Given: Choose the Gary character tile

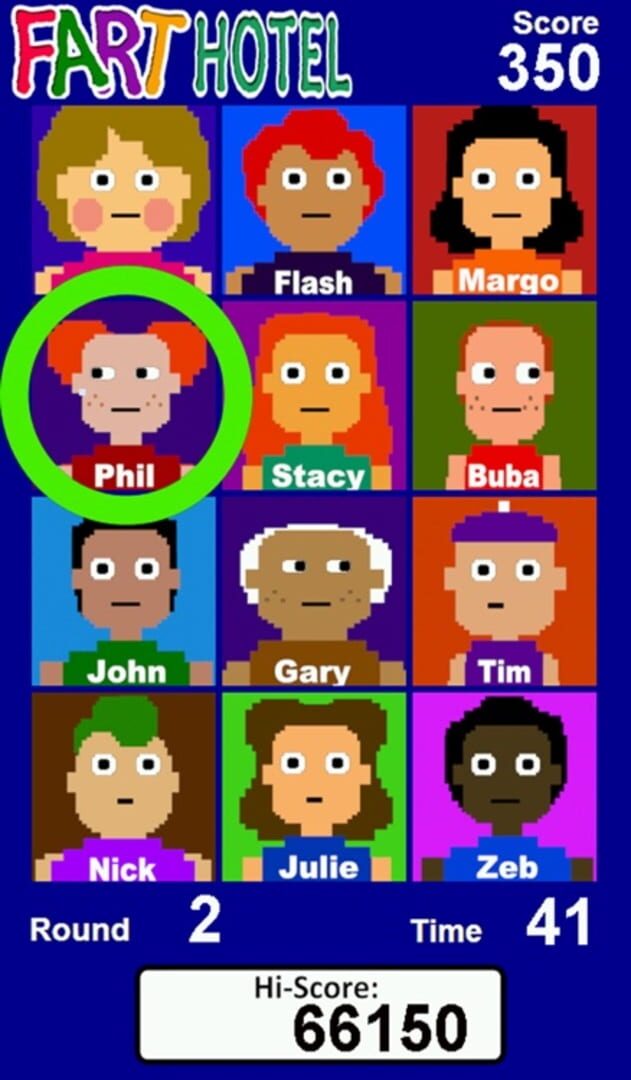Looking at the screenshot, I should 314,590.
